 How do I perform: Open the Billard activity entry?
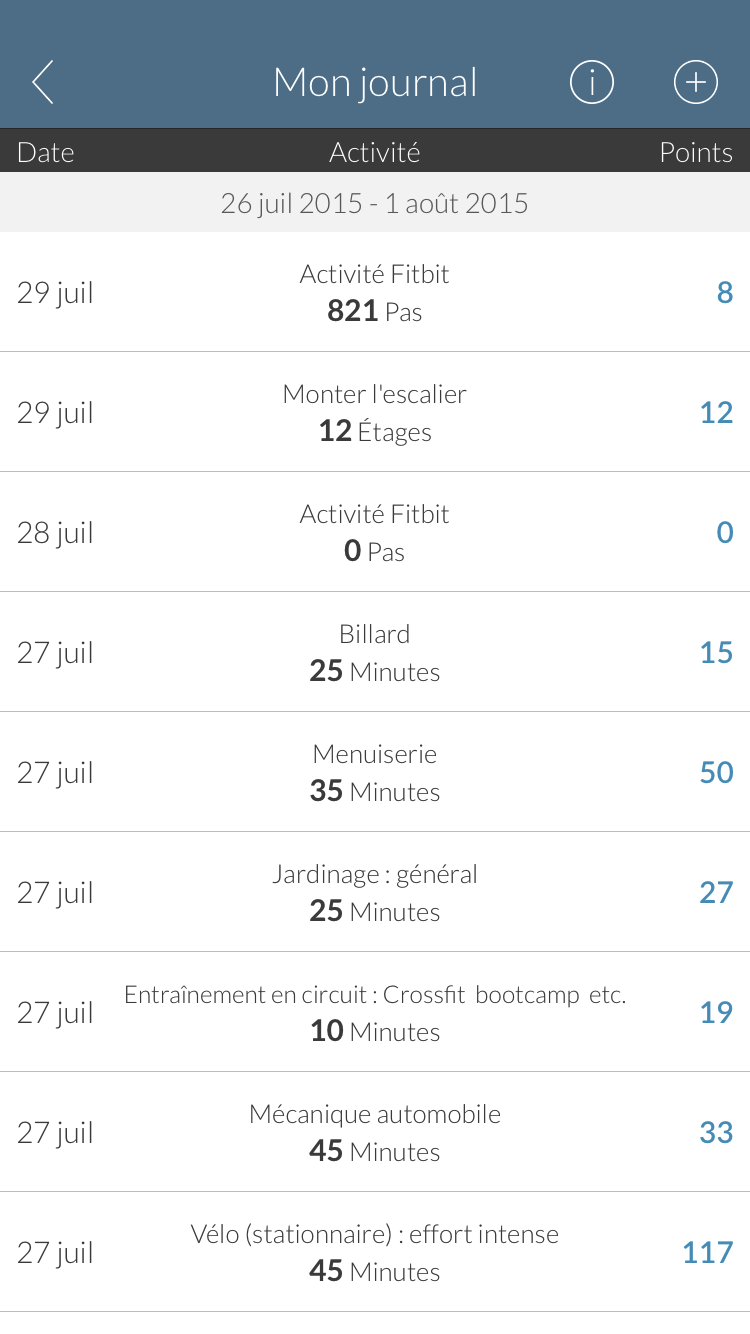[375, 652]
